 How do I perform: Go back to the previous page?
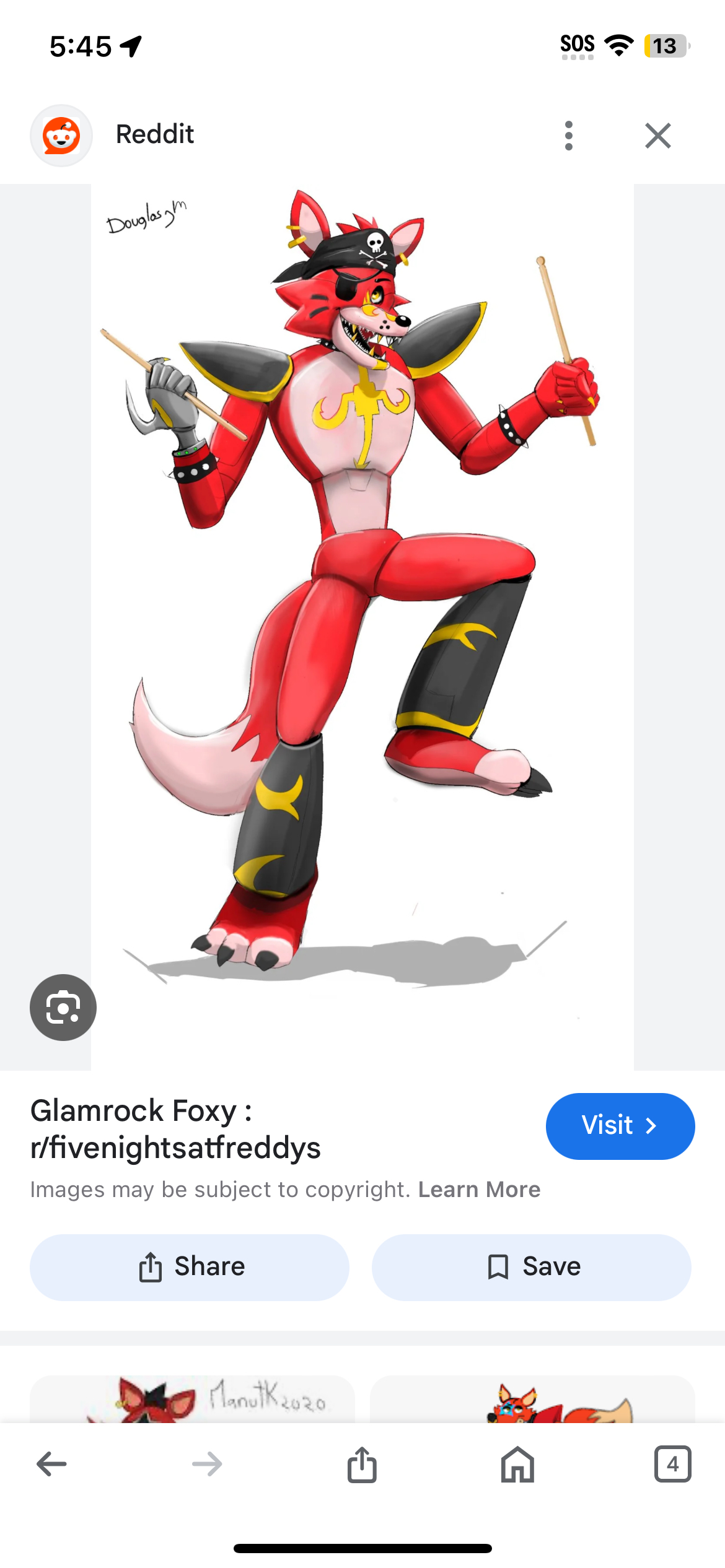[x=52, y=1464]
